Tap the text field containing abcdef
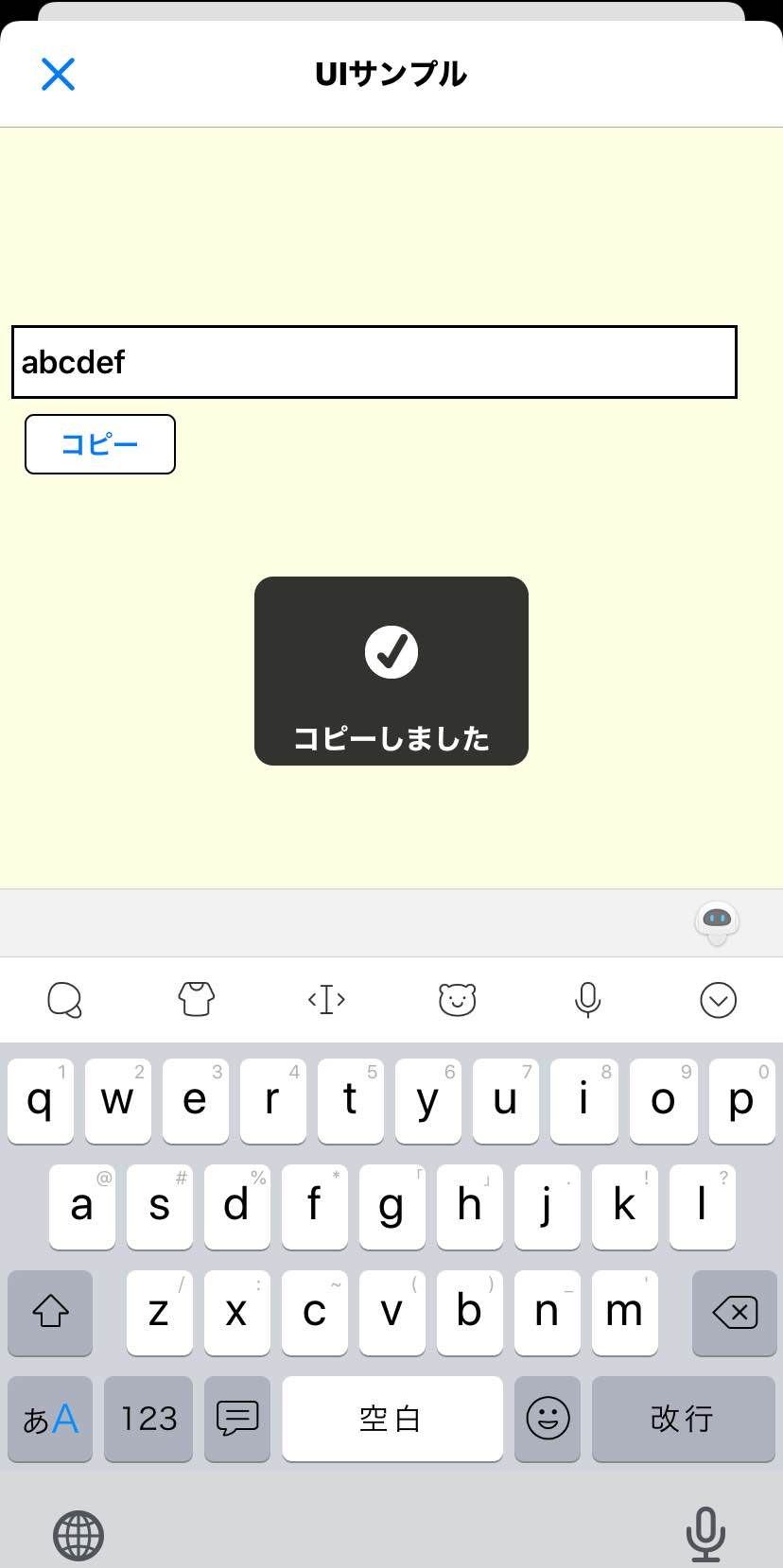Image resolution: width=783 pixels, height=1568 pixels. pos(374,362)
